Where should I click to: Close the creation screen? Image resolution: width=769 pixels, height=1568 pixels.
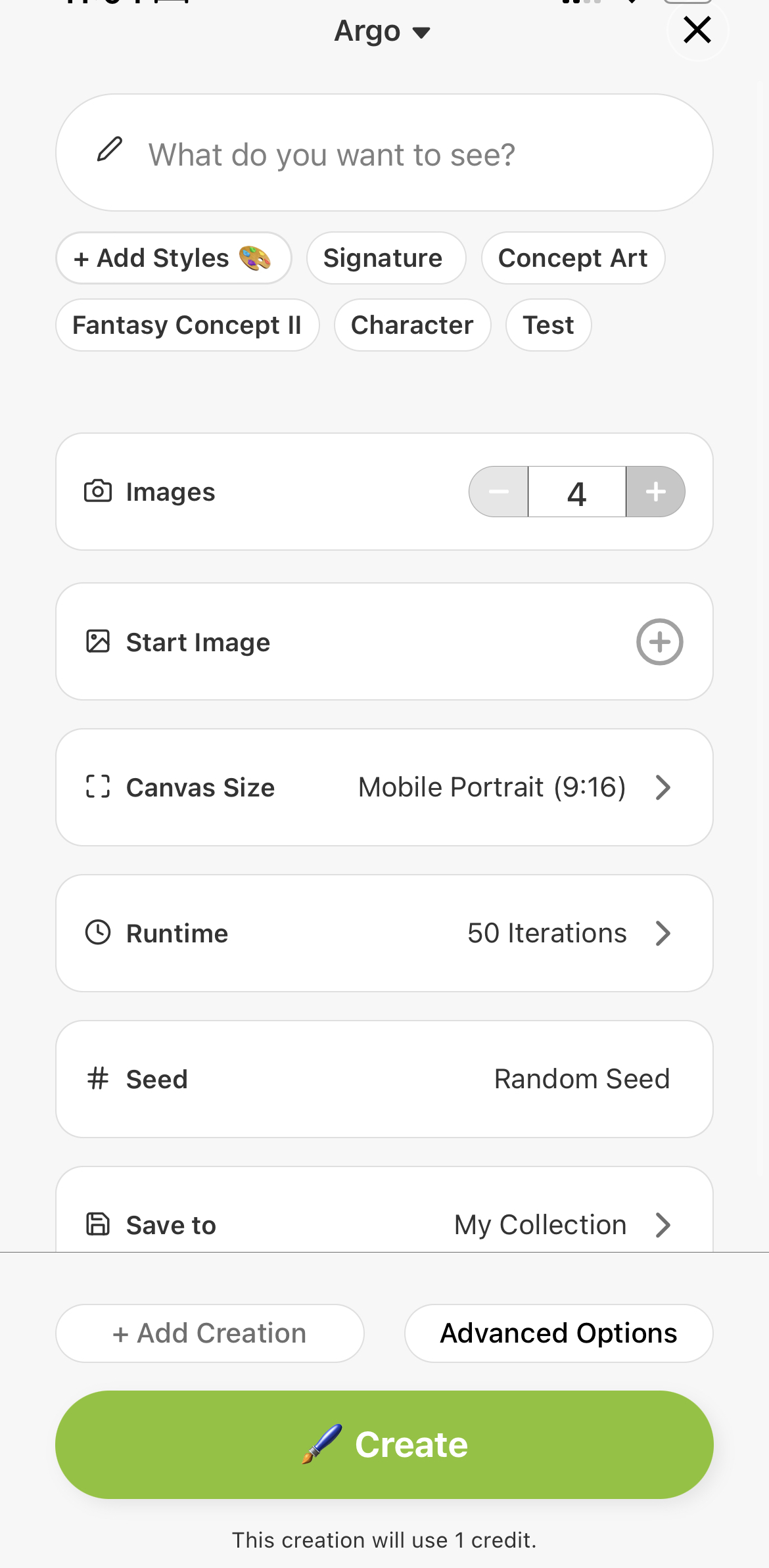tap(697, 30)
